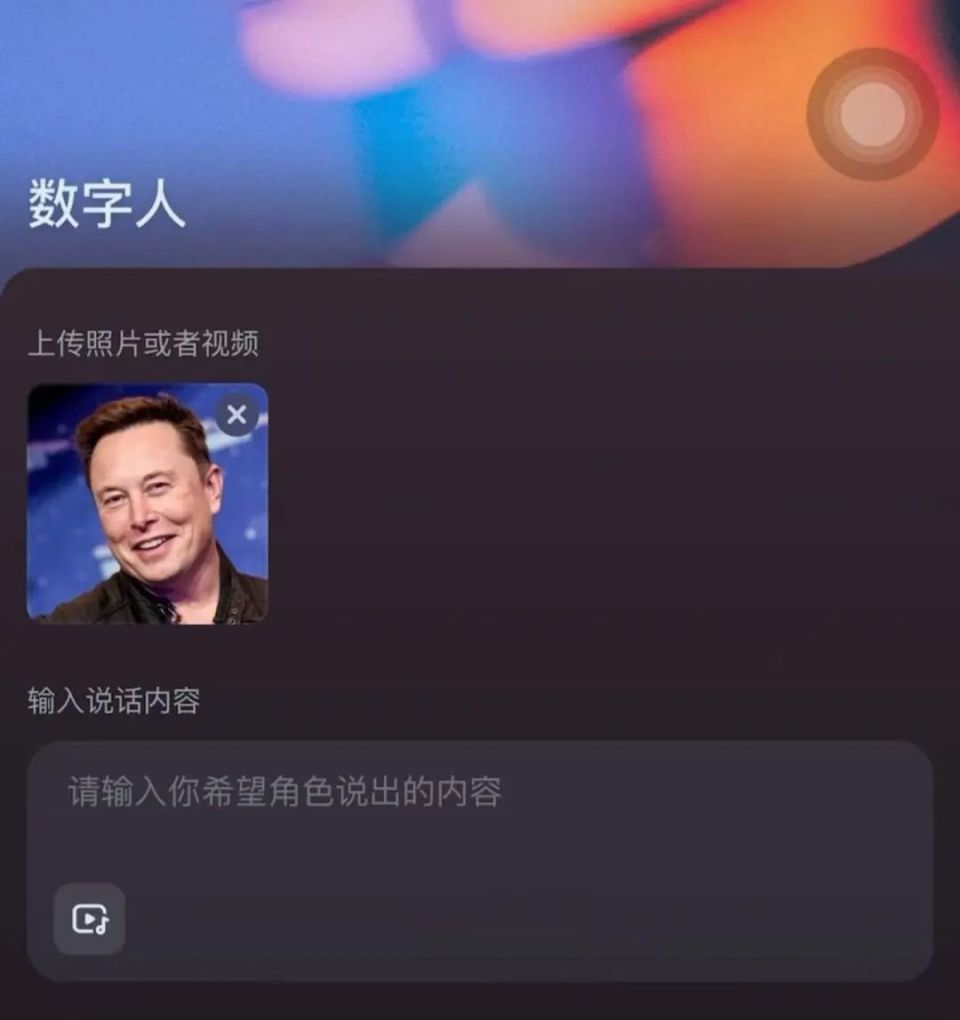Focus the speech content text field
Screen dimensions: 960x1020
(x=480, y=820)
